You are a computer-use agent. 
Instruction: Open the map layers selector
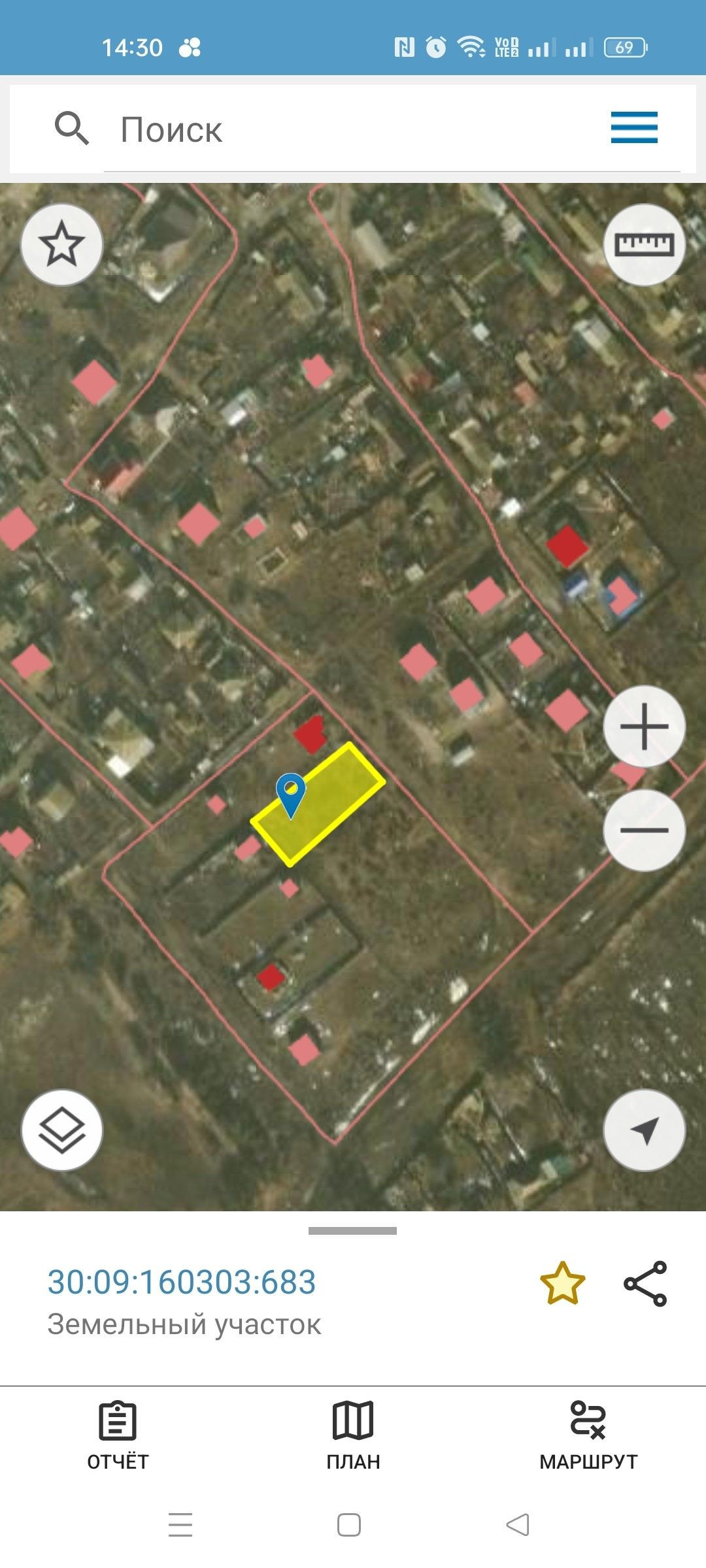62,1130
